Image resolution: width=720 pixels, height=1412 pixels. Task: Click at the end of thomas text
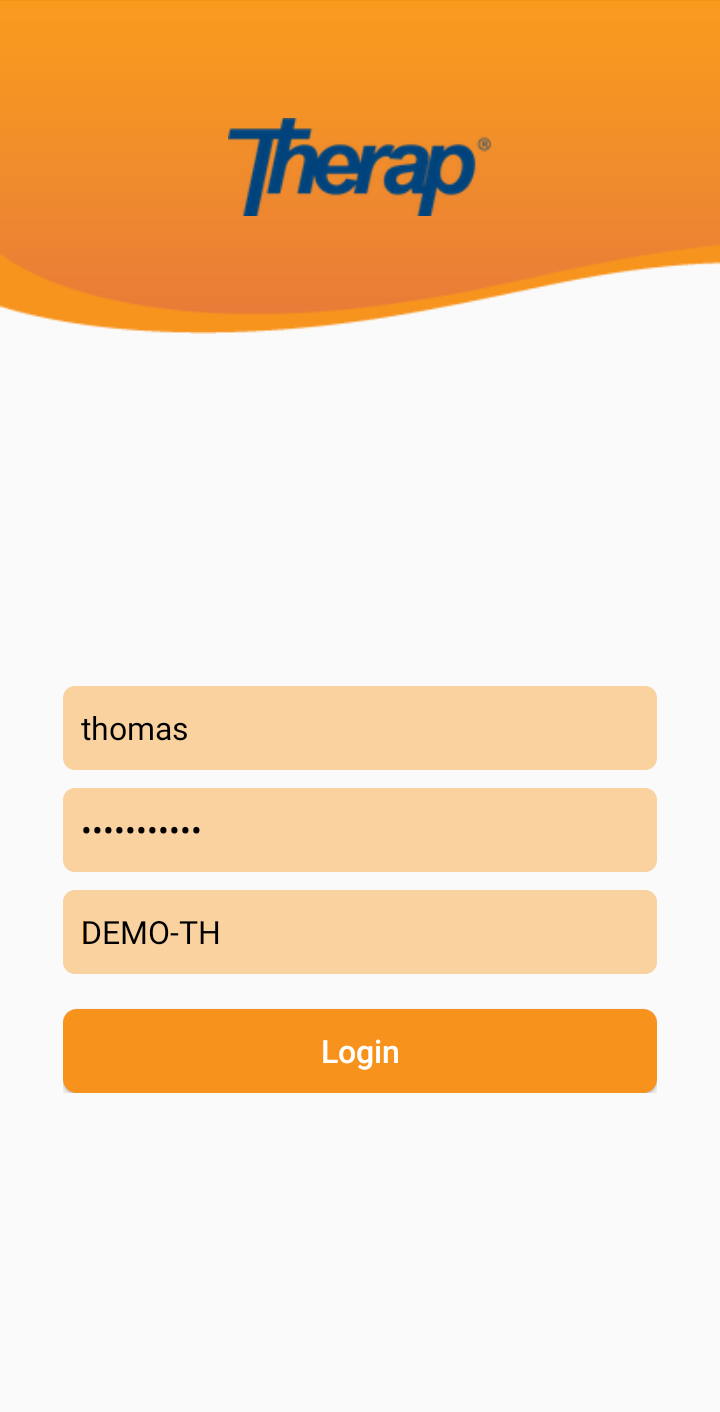click(190, 729)
